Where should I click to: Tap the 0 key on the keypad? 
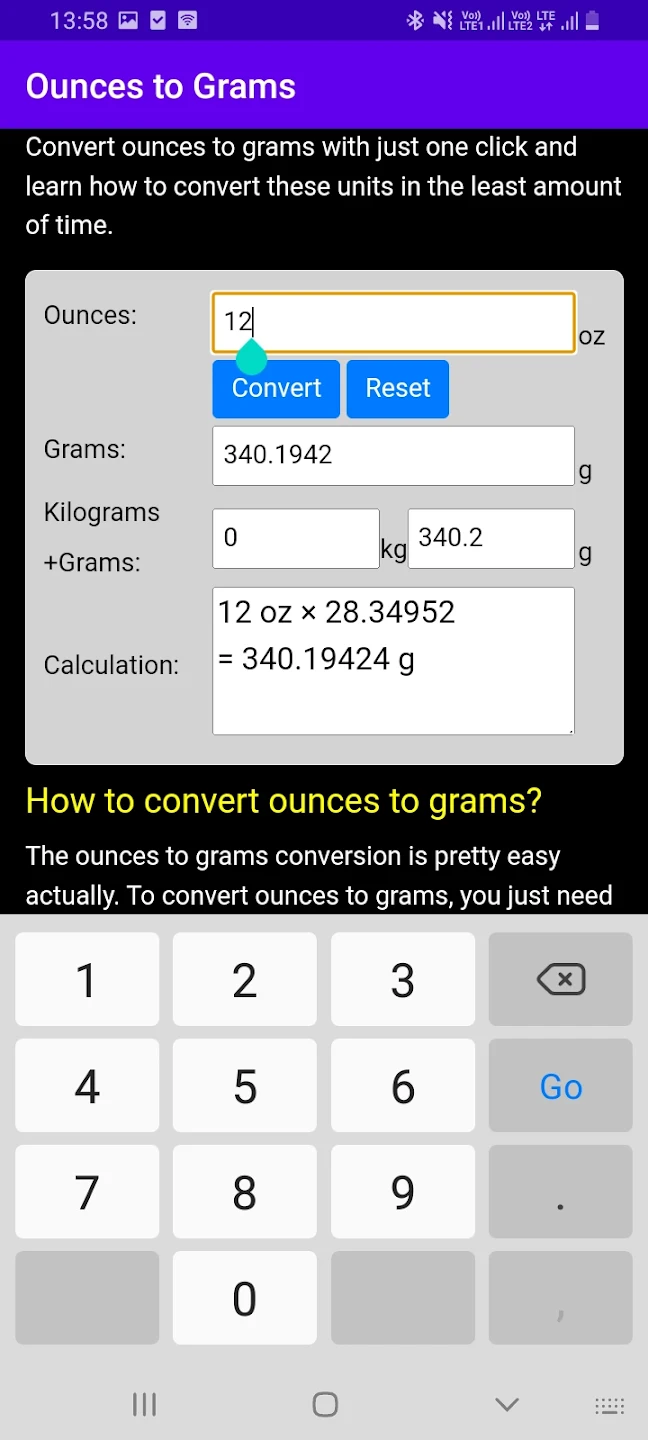point(245,1298)
